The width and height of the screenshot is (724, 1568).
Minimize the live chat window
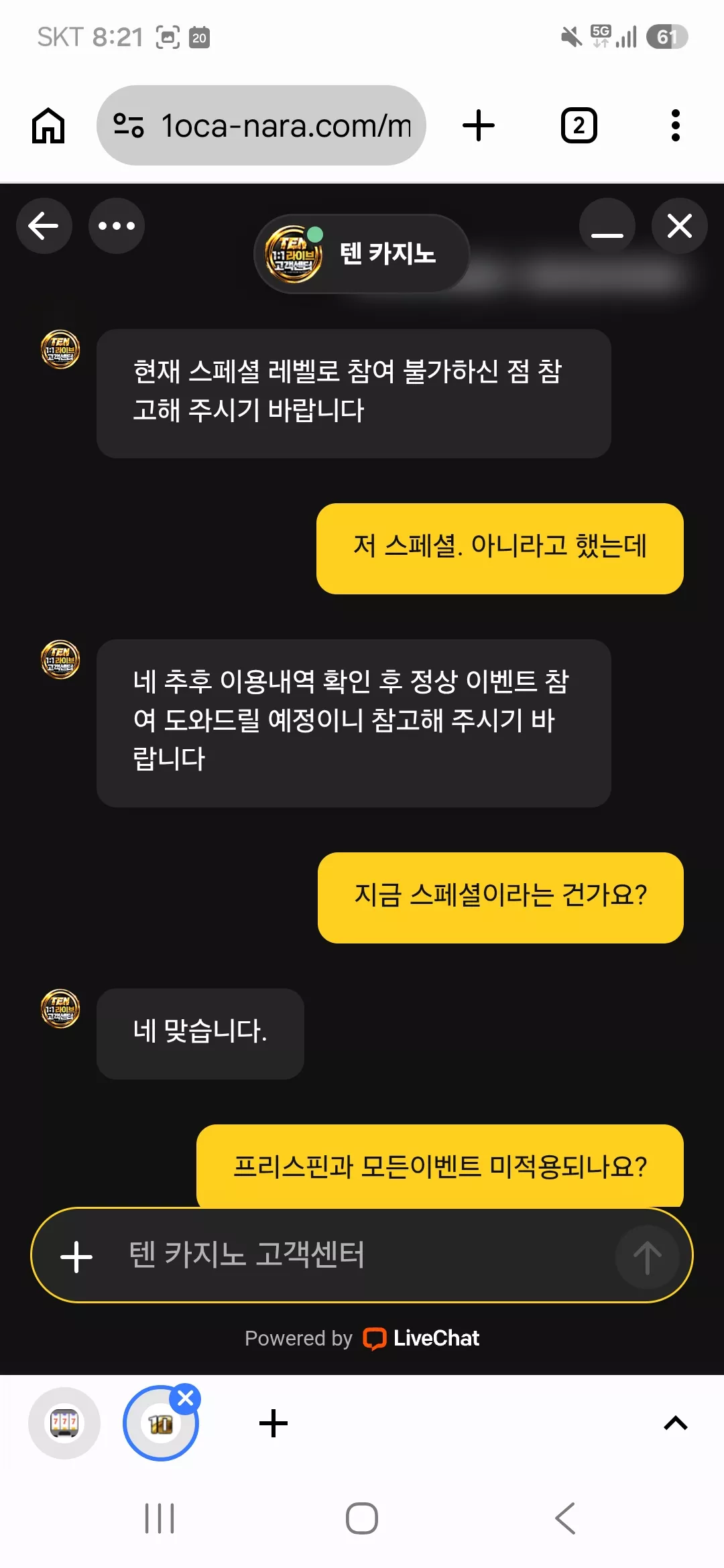click(607, 226)
